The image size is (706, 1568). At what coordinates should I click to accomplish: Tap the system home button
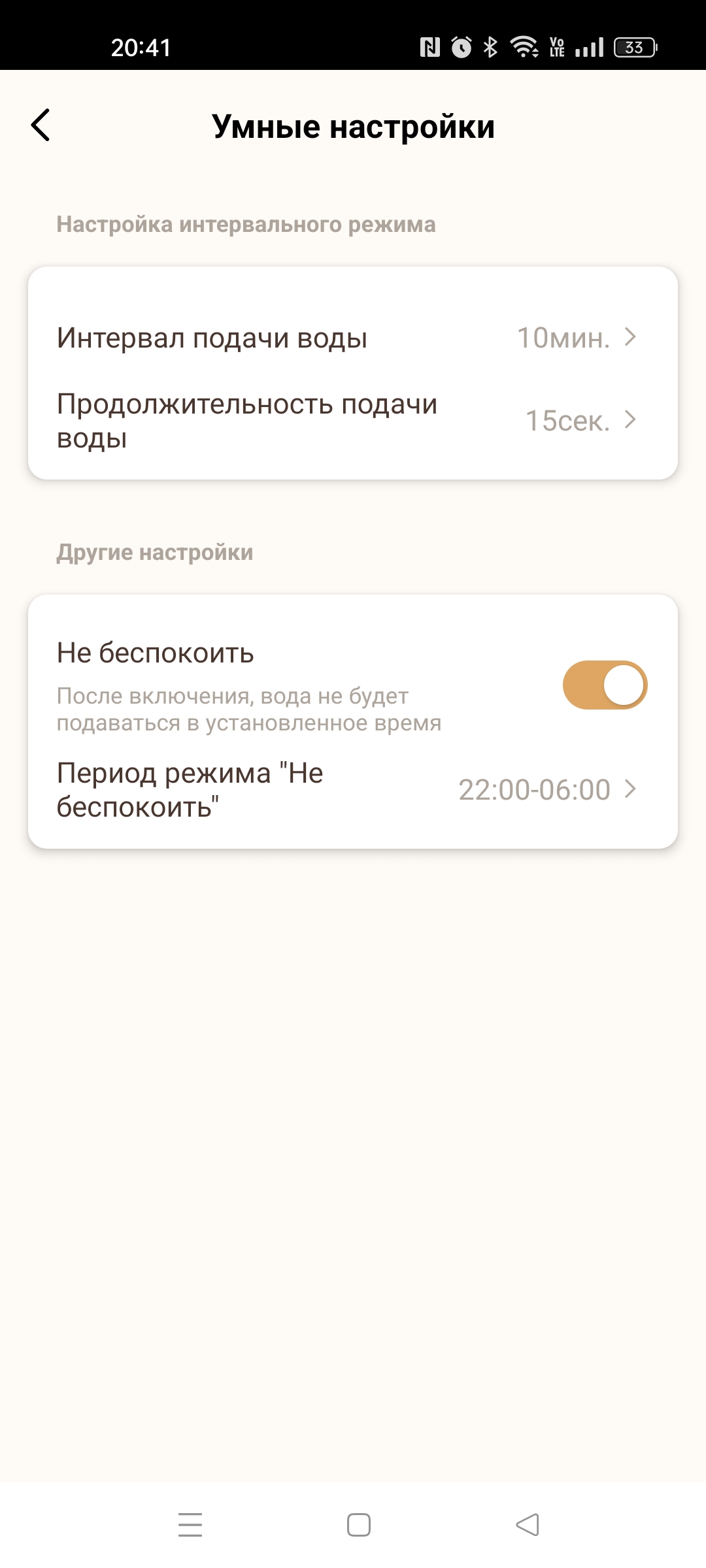358,1525
